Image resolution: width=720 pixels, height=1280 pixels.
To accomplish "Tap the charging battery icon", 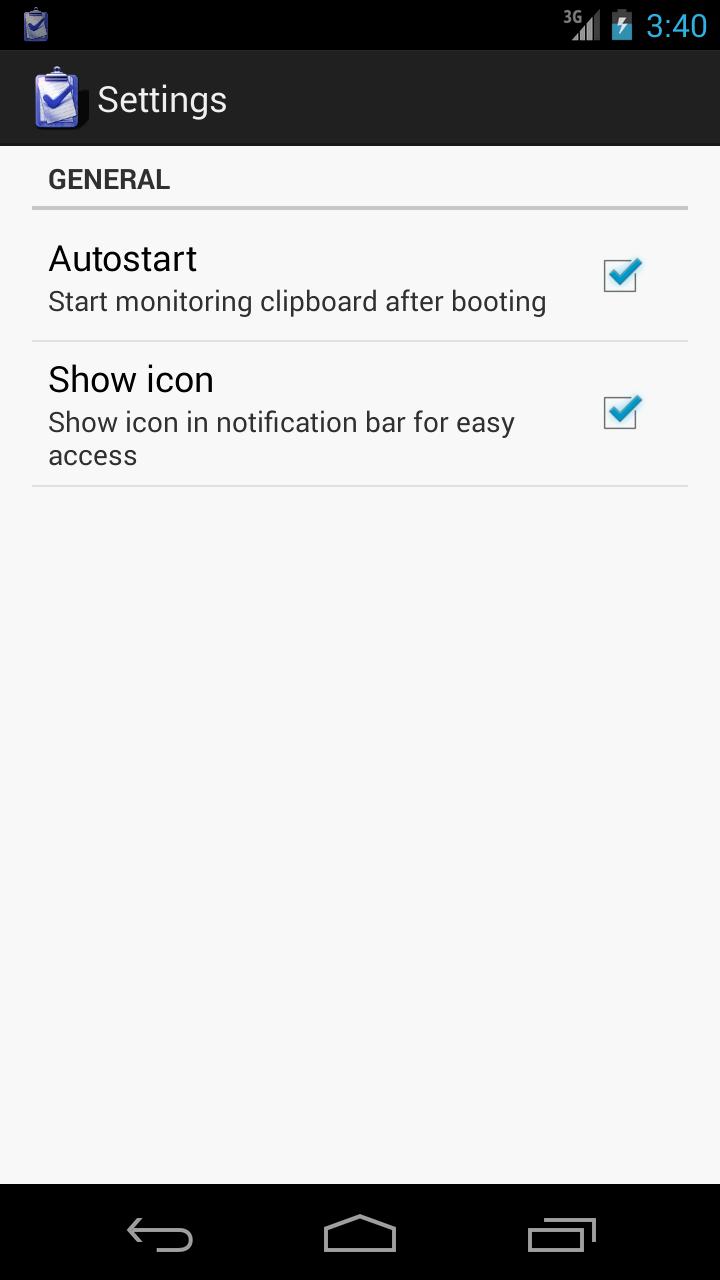I will click(x=620, y=24).
